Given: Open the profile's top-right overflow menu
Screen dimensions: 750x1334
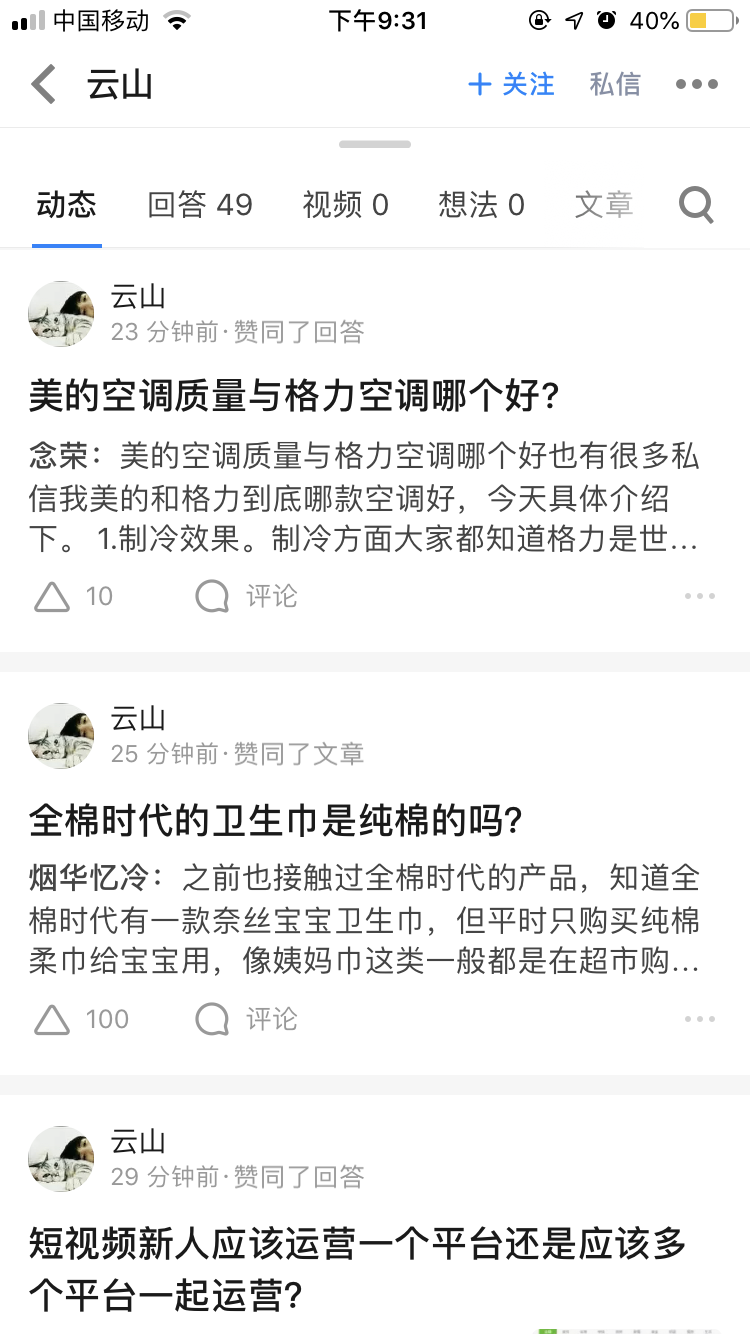Looking at the screenshot, I should coord(696,84).
